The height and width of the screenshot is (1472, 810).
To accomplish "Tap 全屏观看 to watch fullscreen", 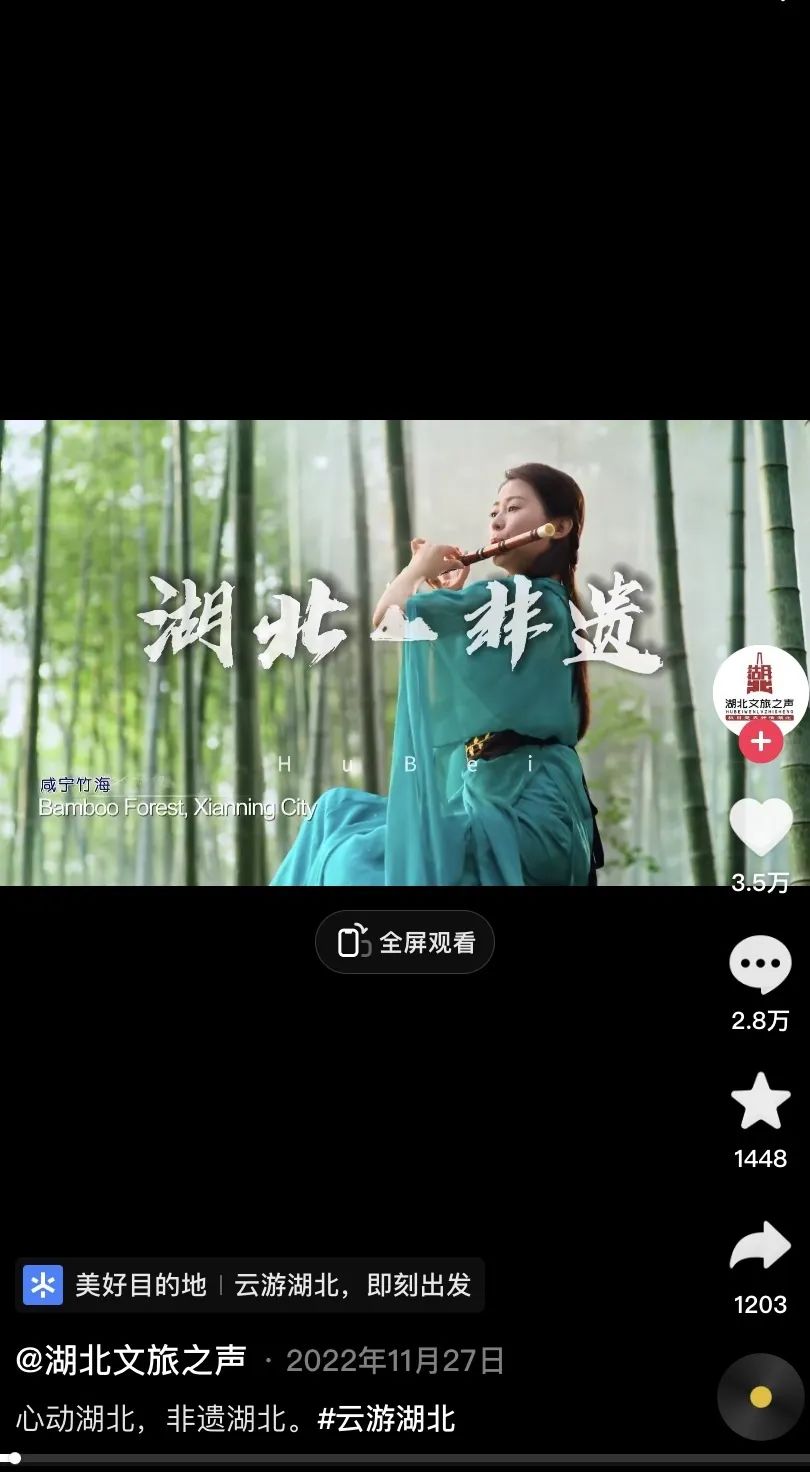I will click(x=405, y=942).
